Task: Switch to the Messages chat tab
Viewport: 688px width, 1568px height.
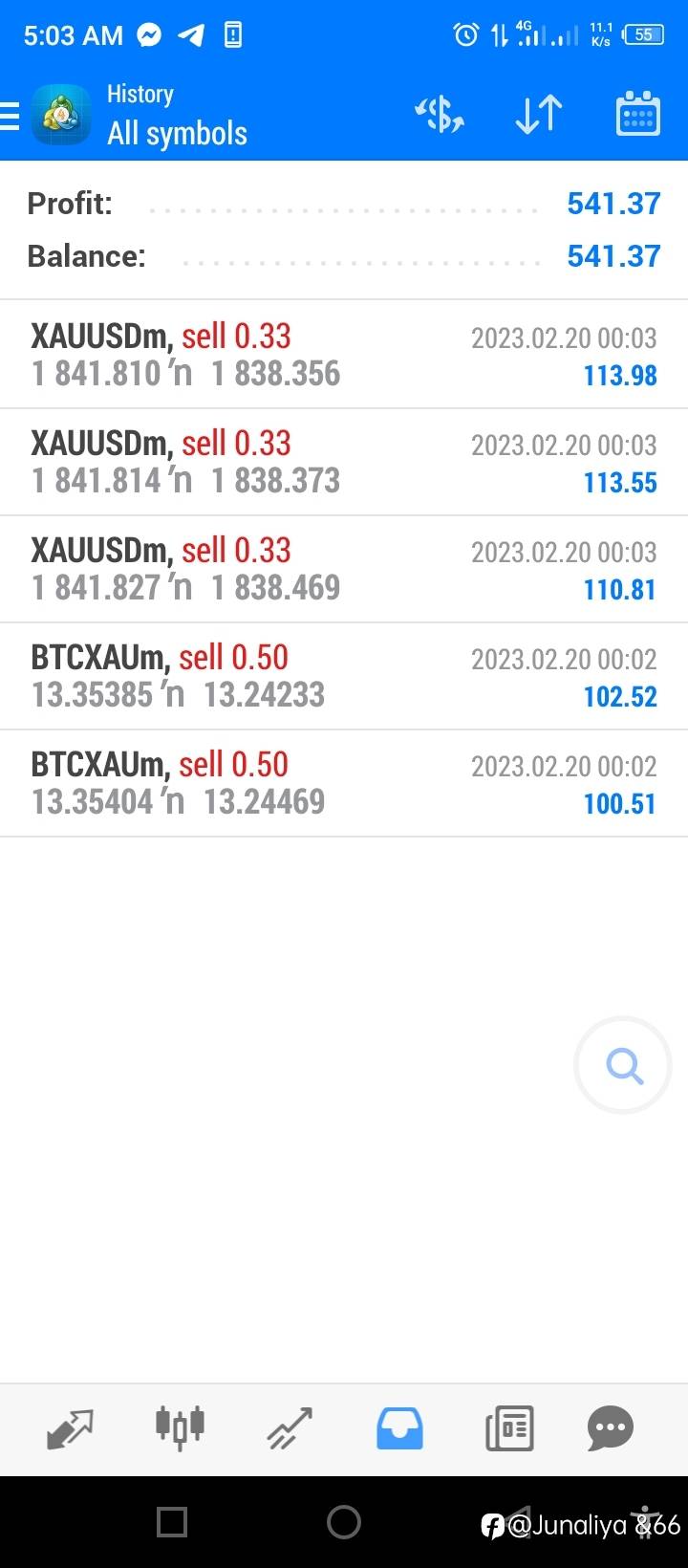Action: 611,1429
